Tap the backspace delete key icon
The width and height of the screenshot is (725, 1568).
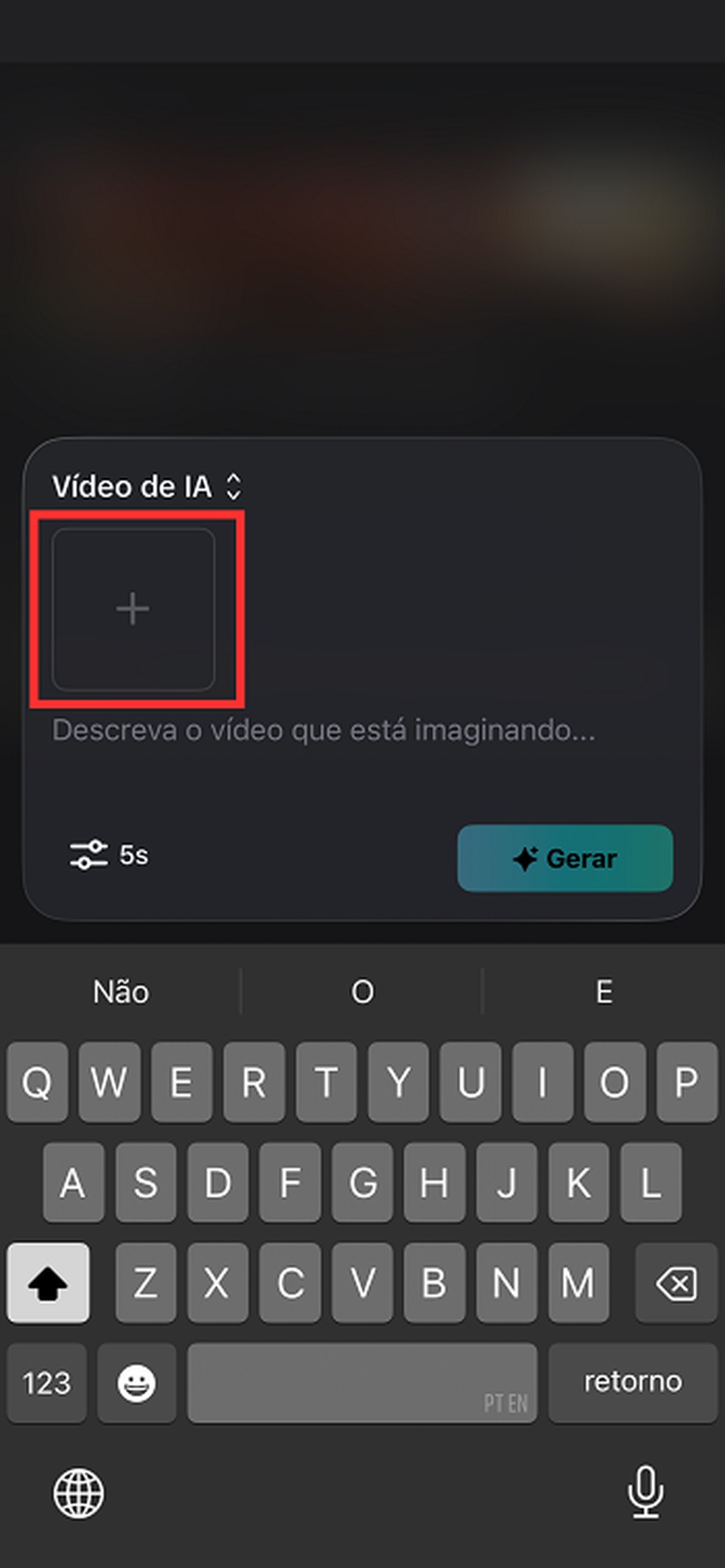click(676, 1284)
